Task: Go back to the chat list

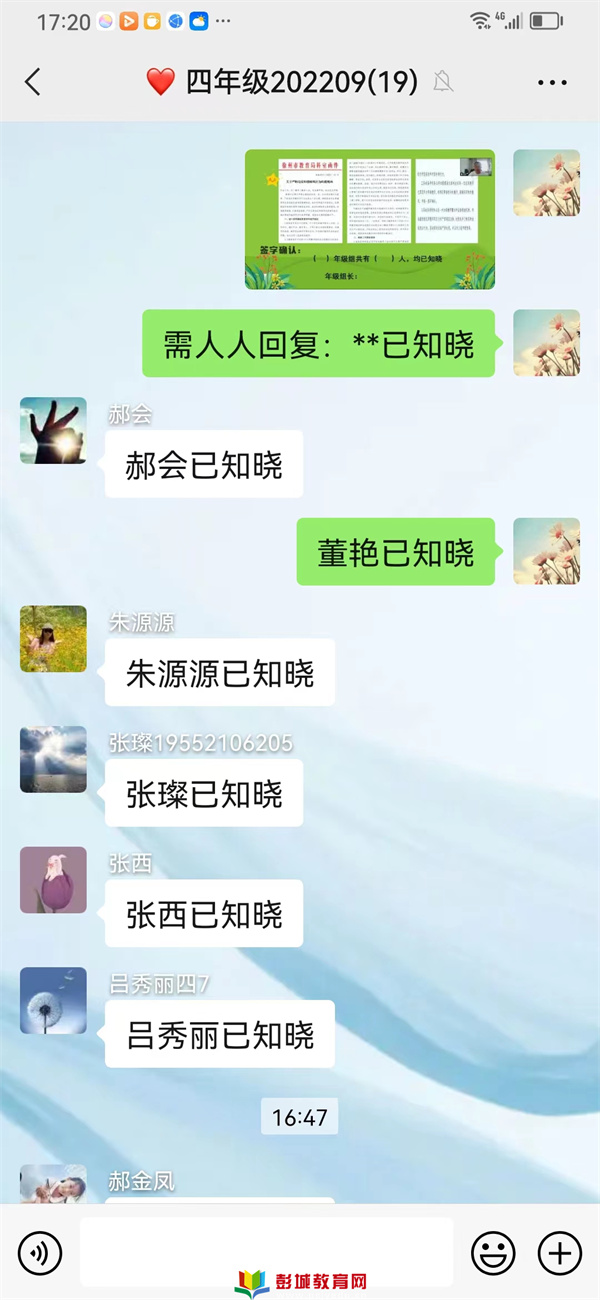Action: click(x=33, y=82)
